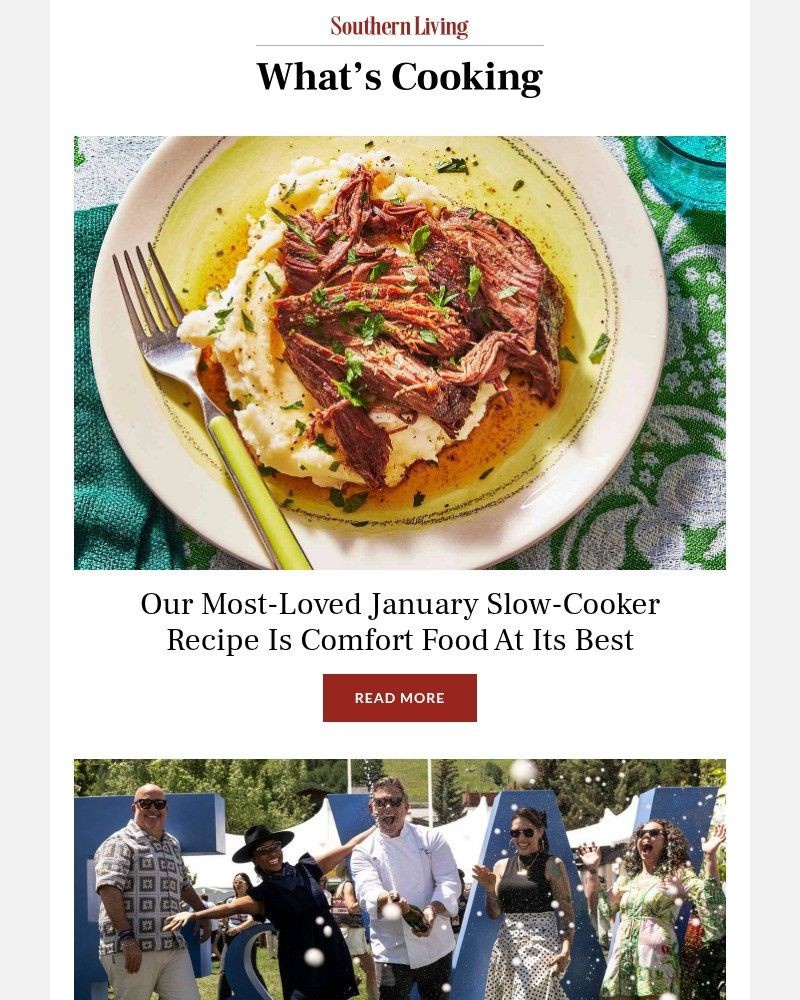Open the slow-cooker pot roast article image
The width and height of the screenshot is (800, 1000).
tap(398, 350)
